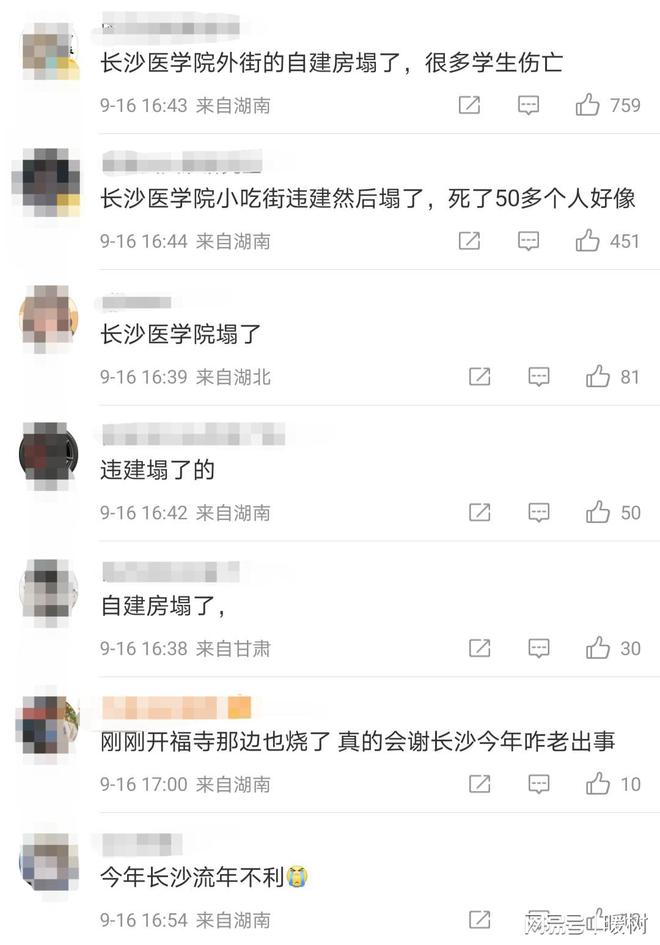Like the comment about 开福寺那边也烧了
The width and height of the screenshot is (660, 945).
pyautogui.click(x=598, y=784)
